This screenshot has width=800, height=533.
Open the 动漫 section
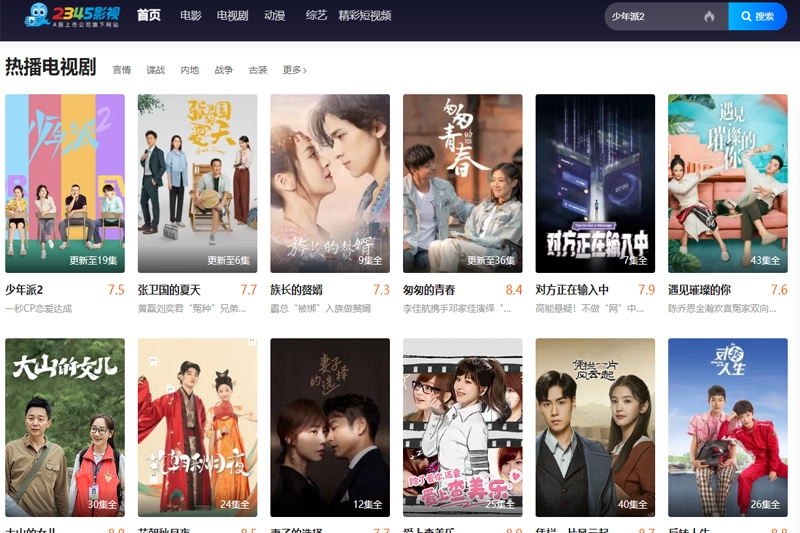[275, 16]
